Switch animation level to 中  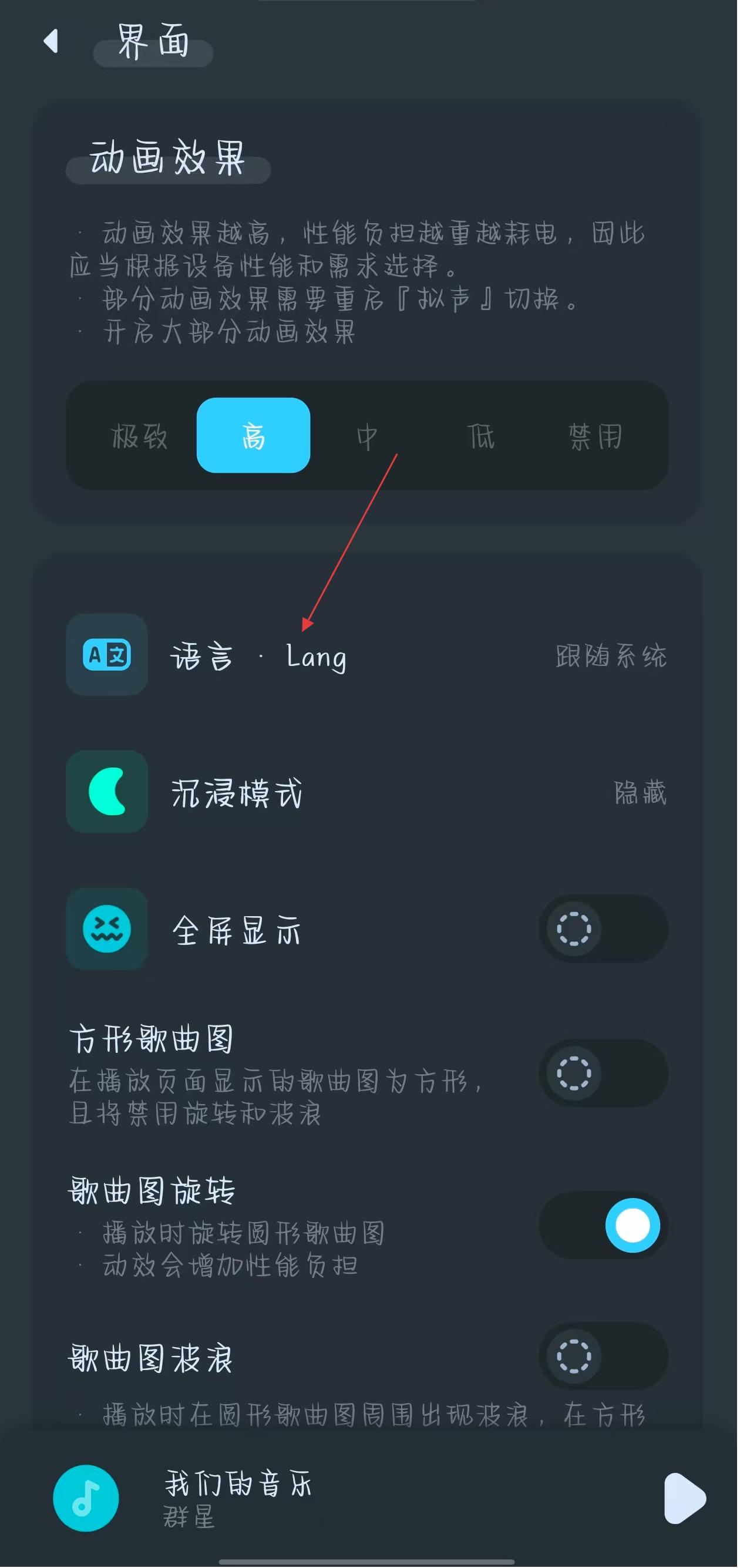pyautogui.click(x=367, y=436)
